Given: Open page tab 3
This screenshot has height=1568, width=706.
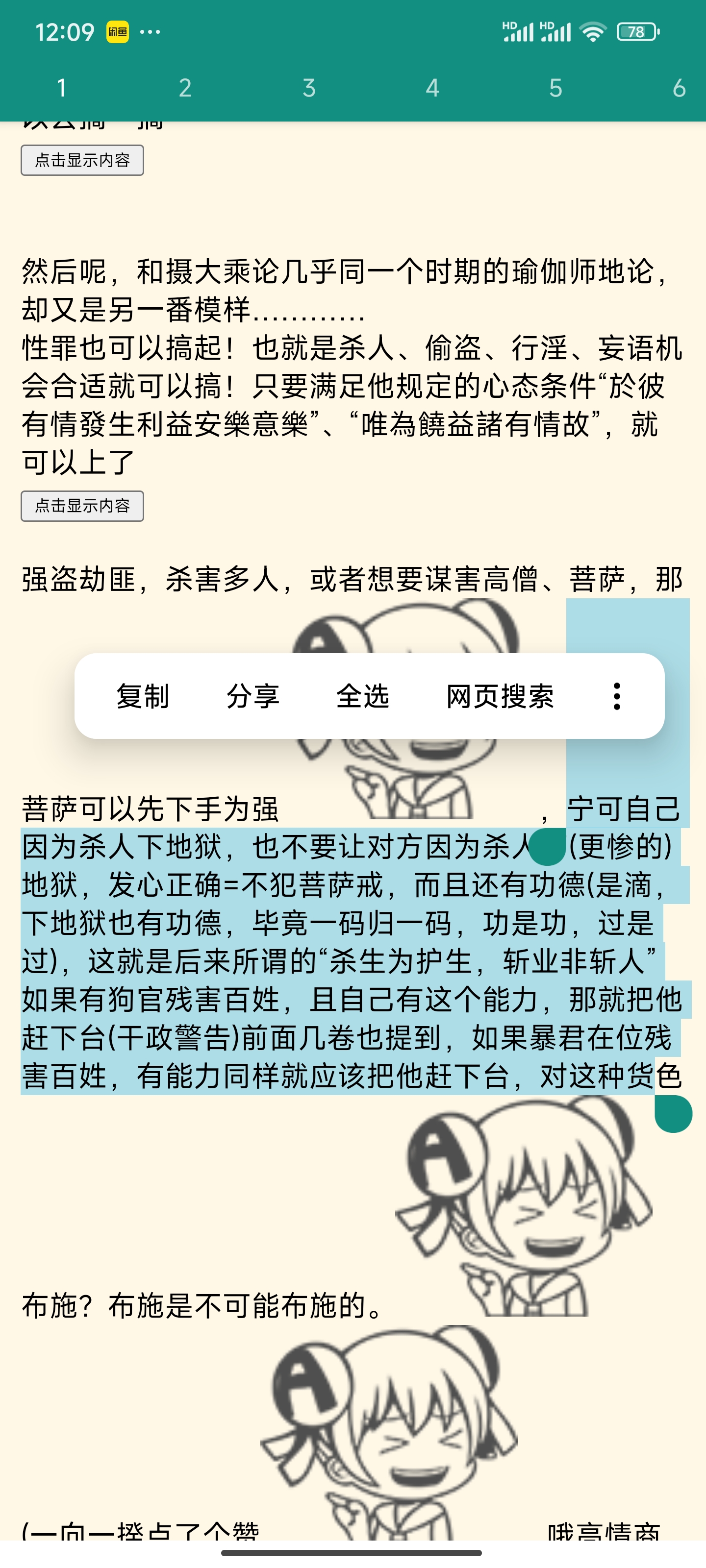Looking at the screenshot, I should (309, 88).
